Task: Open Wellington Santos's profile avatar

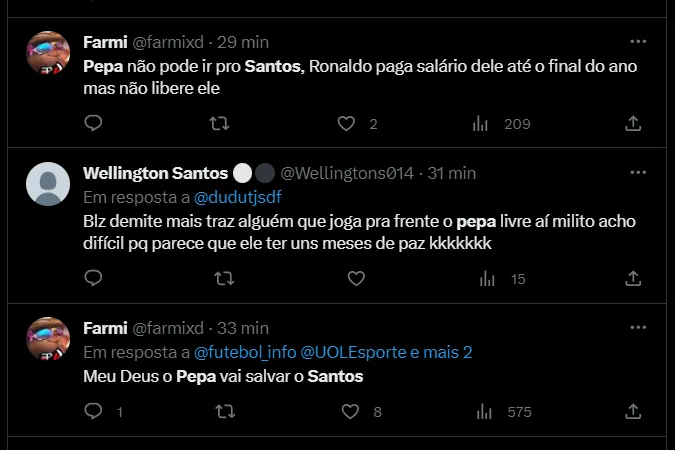Action: click(x=47, y=184)
